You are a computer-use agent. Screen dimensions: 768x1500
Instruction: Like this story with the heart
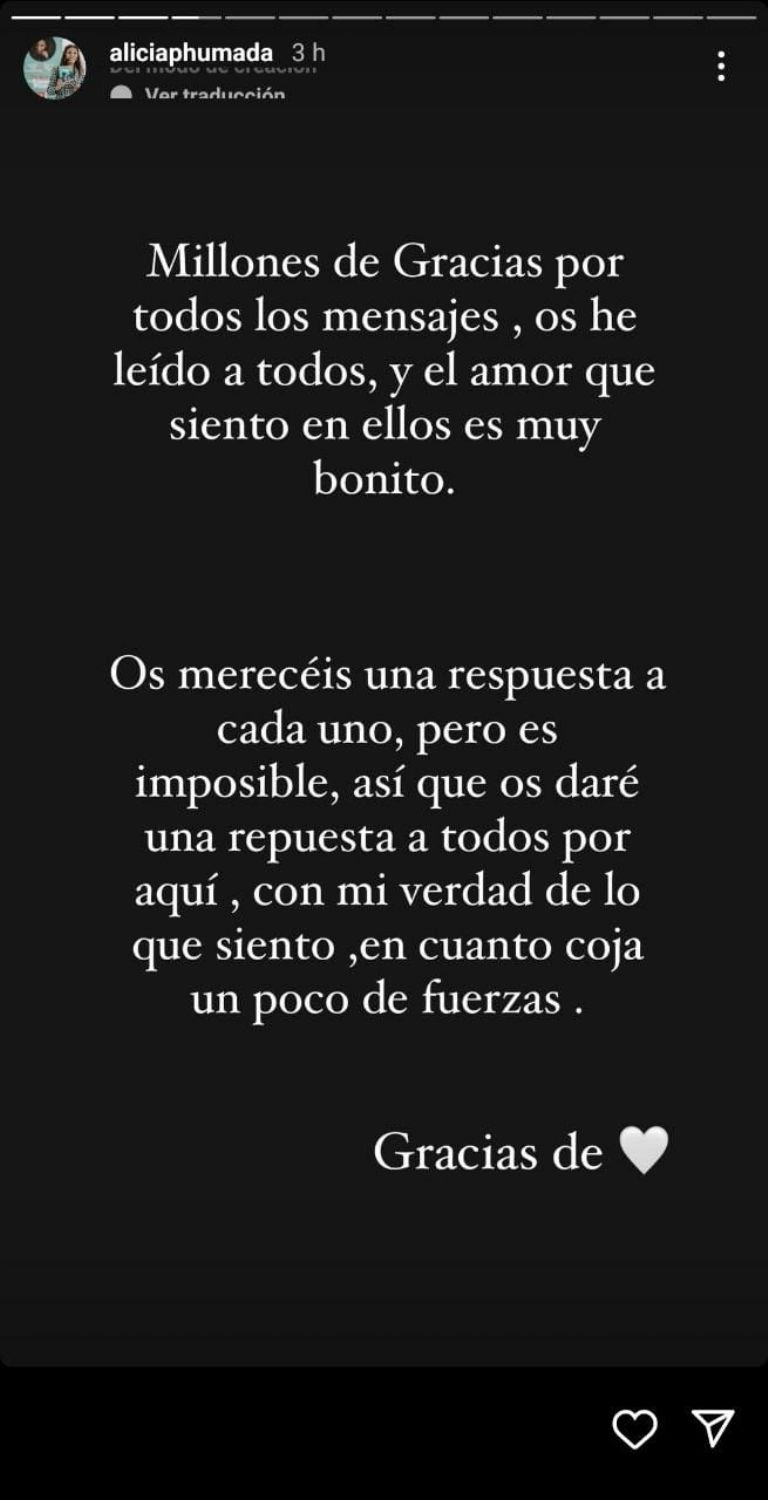634,1429
